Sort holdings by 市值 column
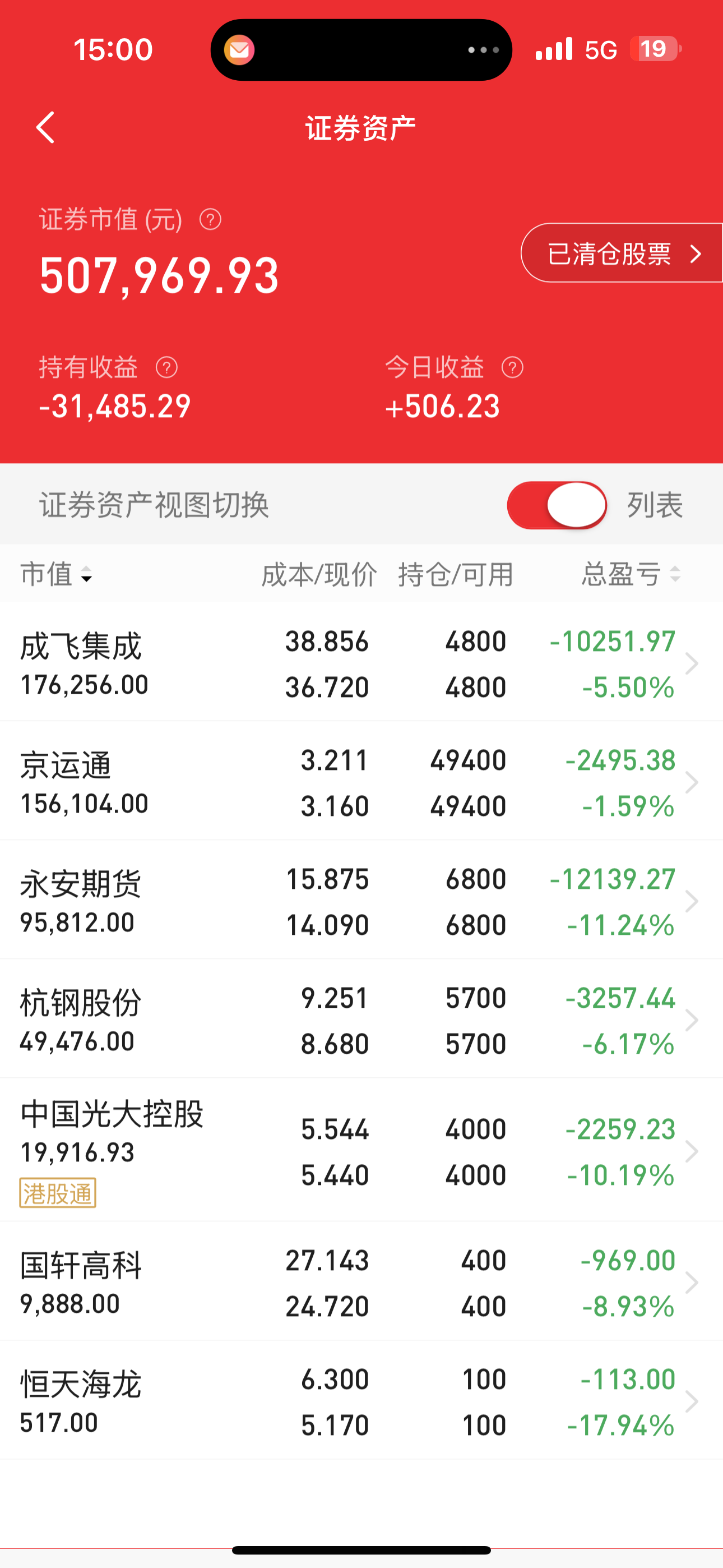This screenshot has width=723, height=1568. [56, 574]
